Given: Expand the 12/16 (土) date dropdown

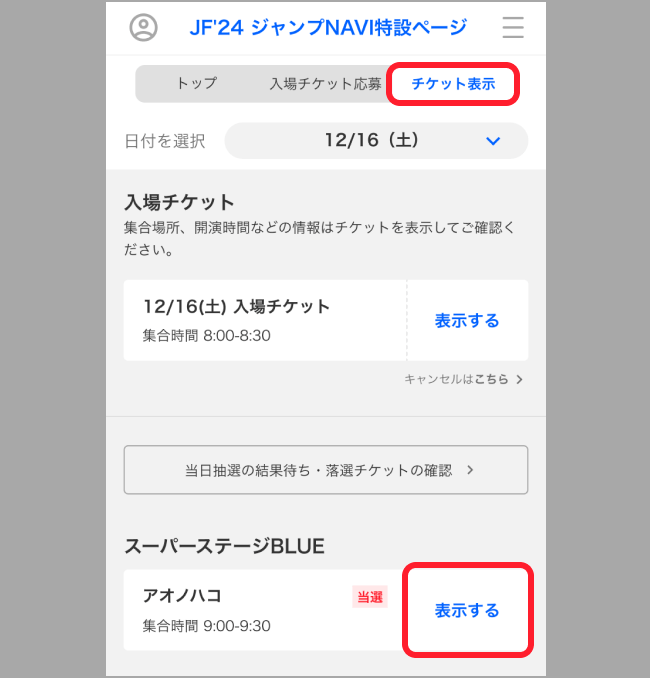Looking at the screenshot, I should point(376,141).
